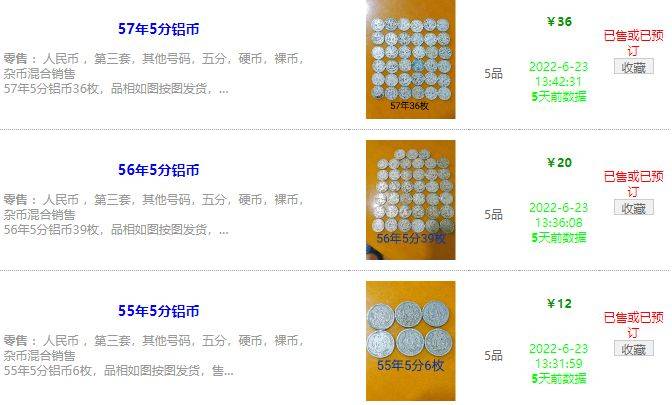Viewport: 672px width, 405px height.
Task: Tap 收藏 for the ¥12 listing
Action: coord(633,349)
